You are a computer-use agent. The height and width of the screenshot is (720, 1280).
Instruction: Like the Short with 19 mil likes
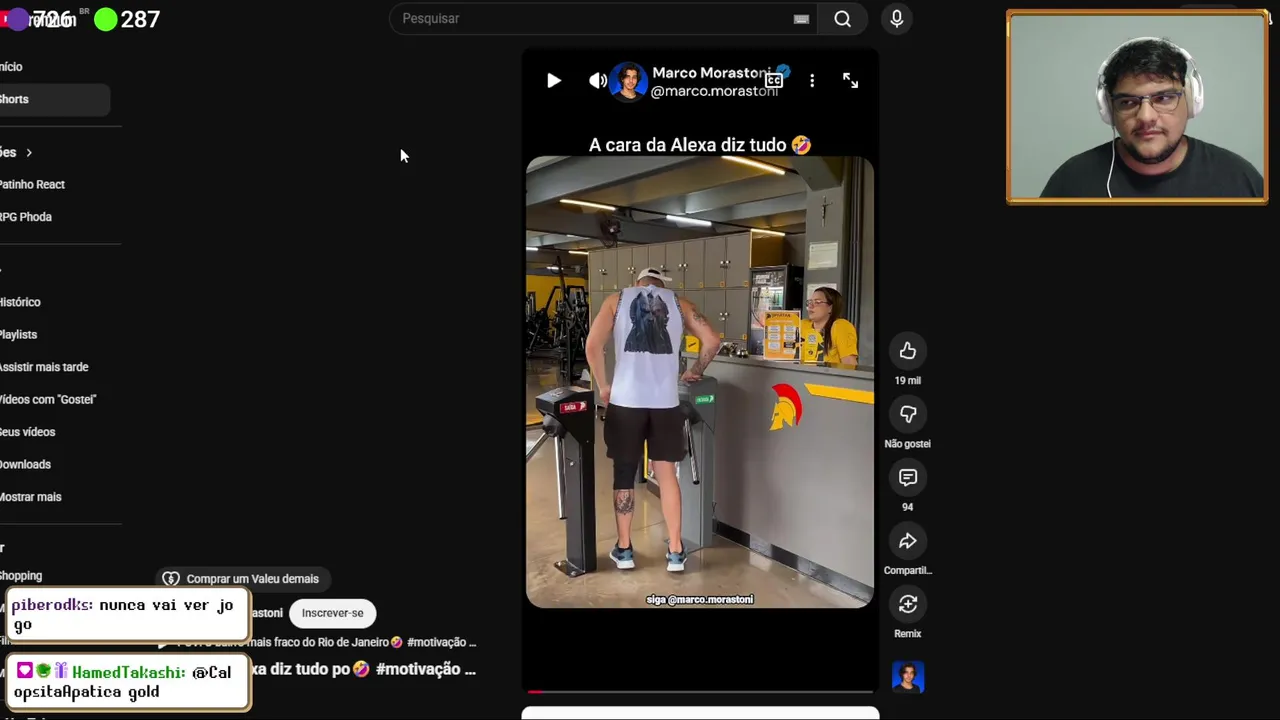point(907,351)
